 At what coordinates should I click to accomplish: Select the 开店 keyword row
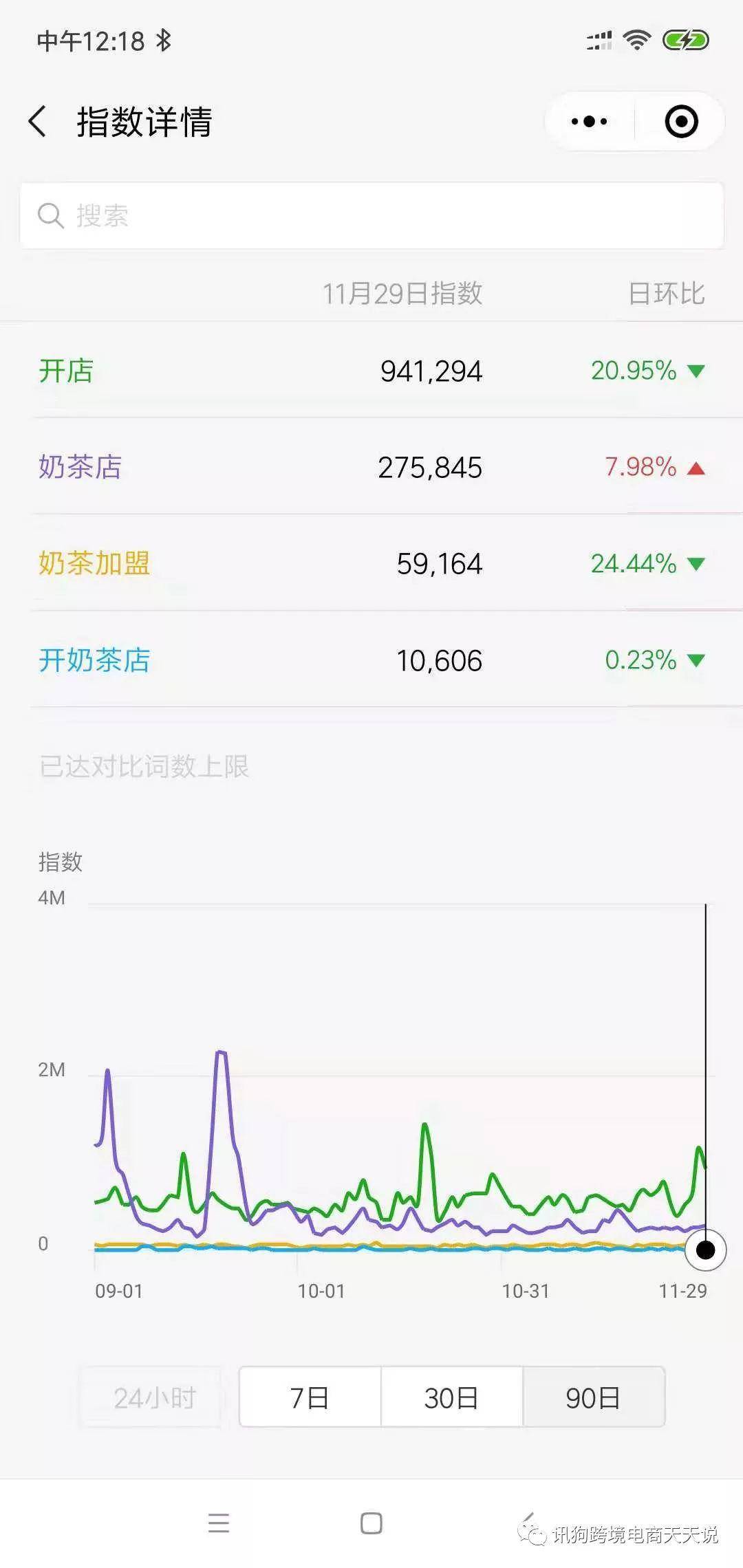[371, 371]
